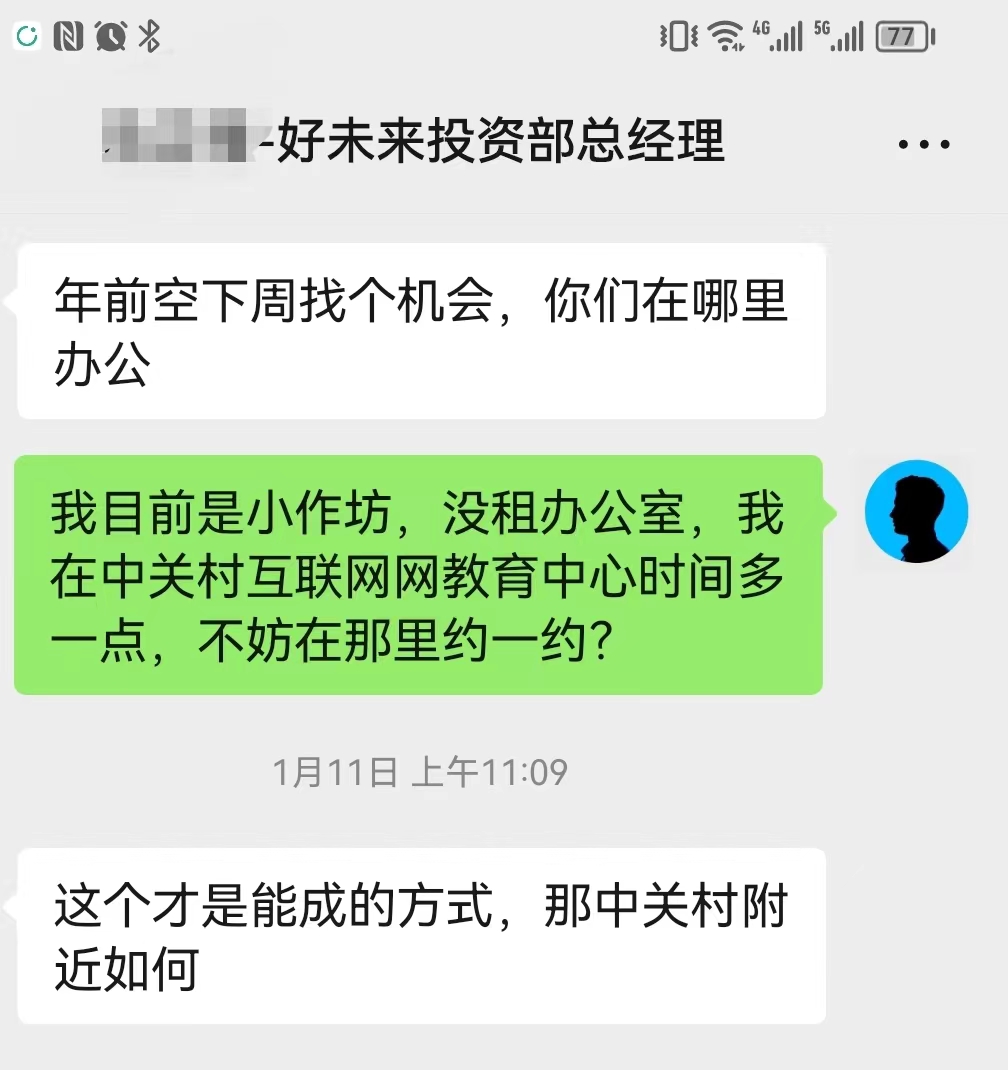The width and height of the screenshot is (1008, 1070).
Task: Tap the sync arrow icon top left
Action: point(25,33)
